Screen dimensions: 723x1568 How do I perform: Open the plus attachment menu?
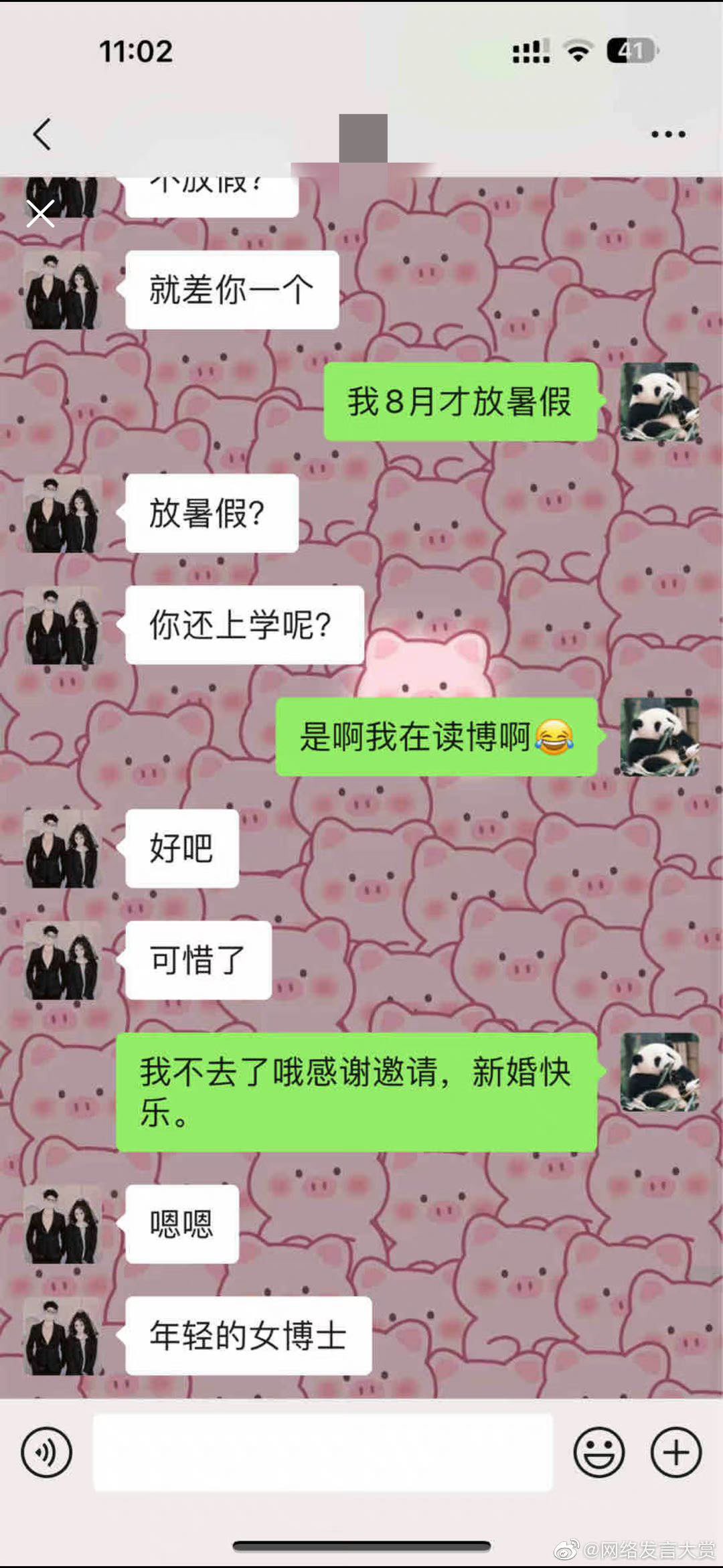tap(676, 1452)
